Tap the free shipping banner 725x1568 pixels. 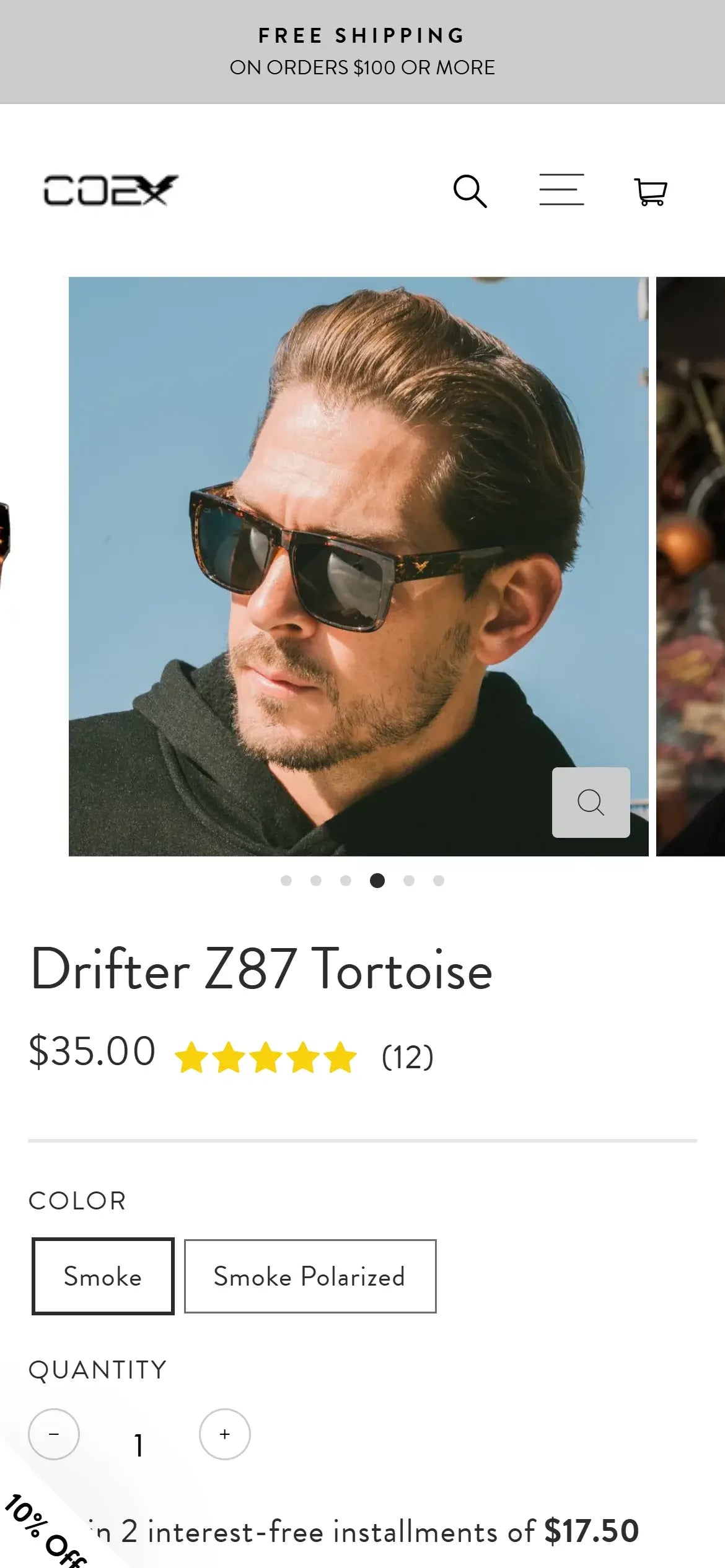tap(362, 51)
